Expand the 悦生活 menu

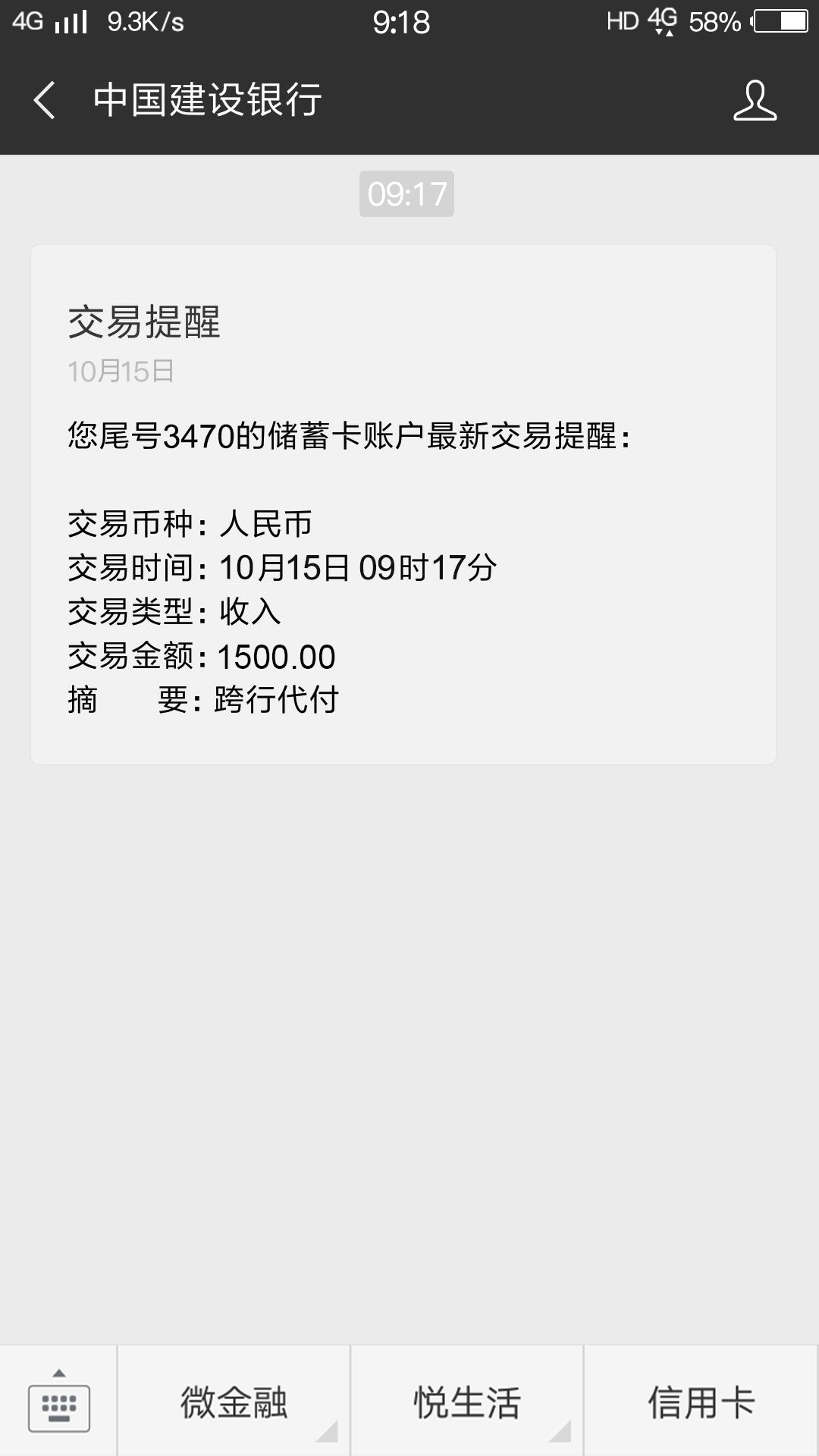click(x=466, y=1401)
